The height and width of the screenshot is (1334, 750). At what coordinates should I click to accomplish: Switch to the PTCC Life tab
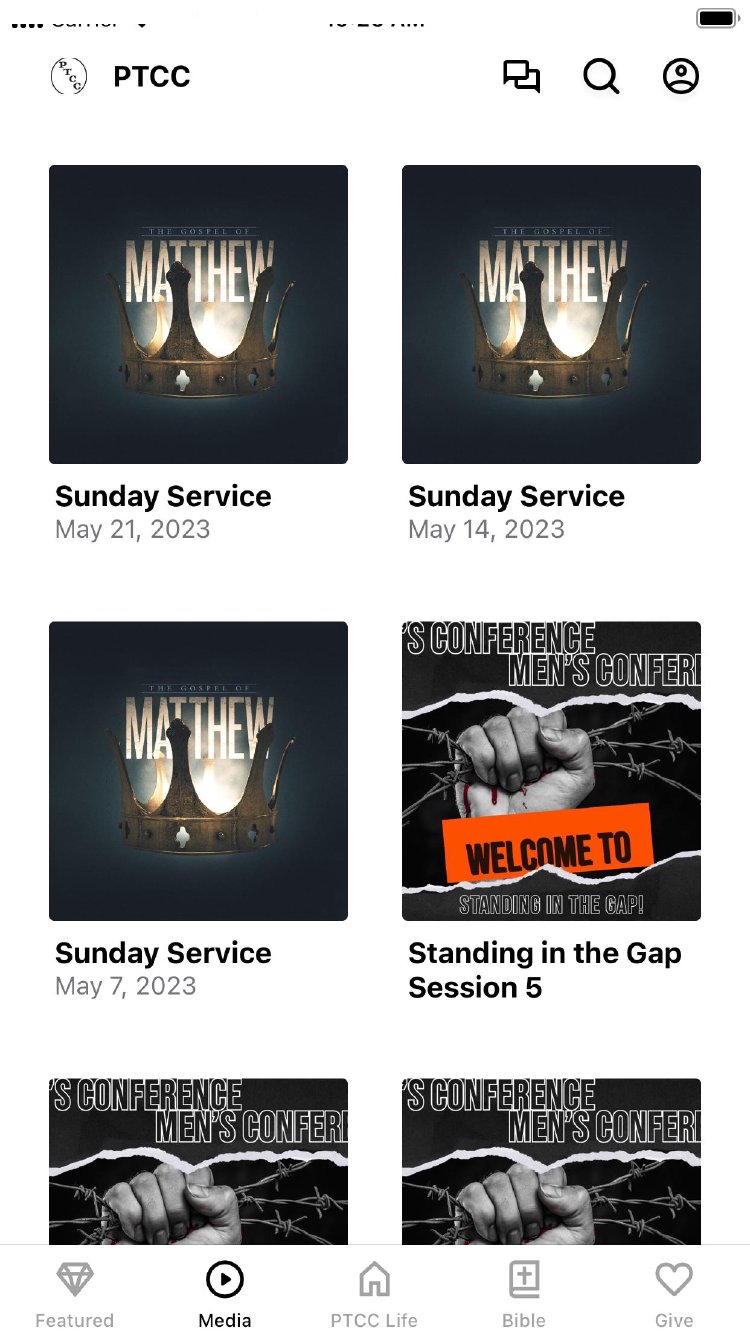(374, 1293)
